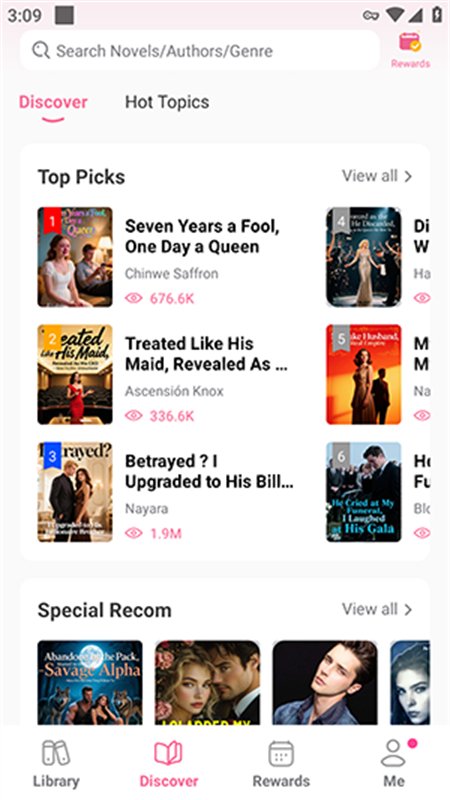The height and width of the screenshot is (800, 450).
Task: Tap the search novels field
Action: (x=199, y=51)
